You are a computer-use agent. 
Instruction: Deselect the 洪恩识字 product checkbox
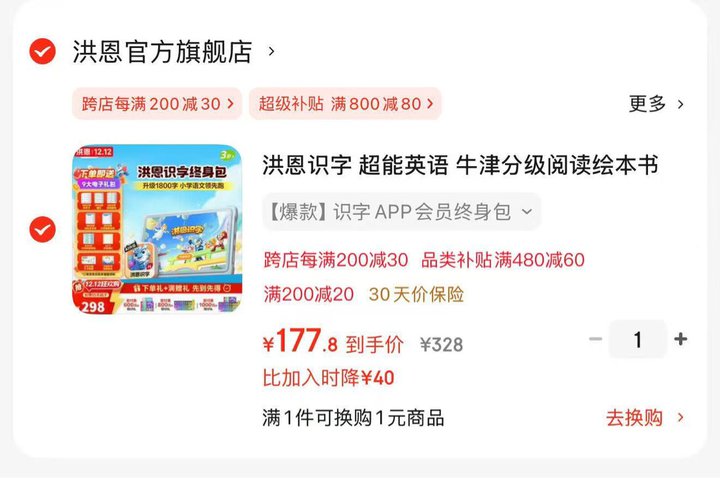pyautogui.click(x=42, y=229)
